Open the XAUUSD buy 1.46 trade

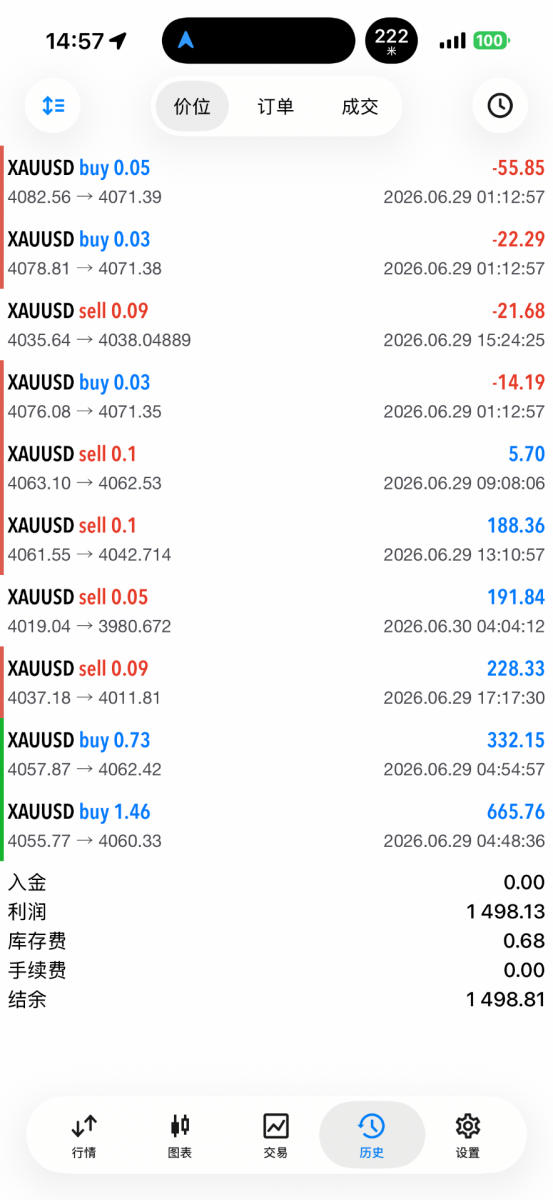276,826
